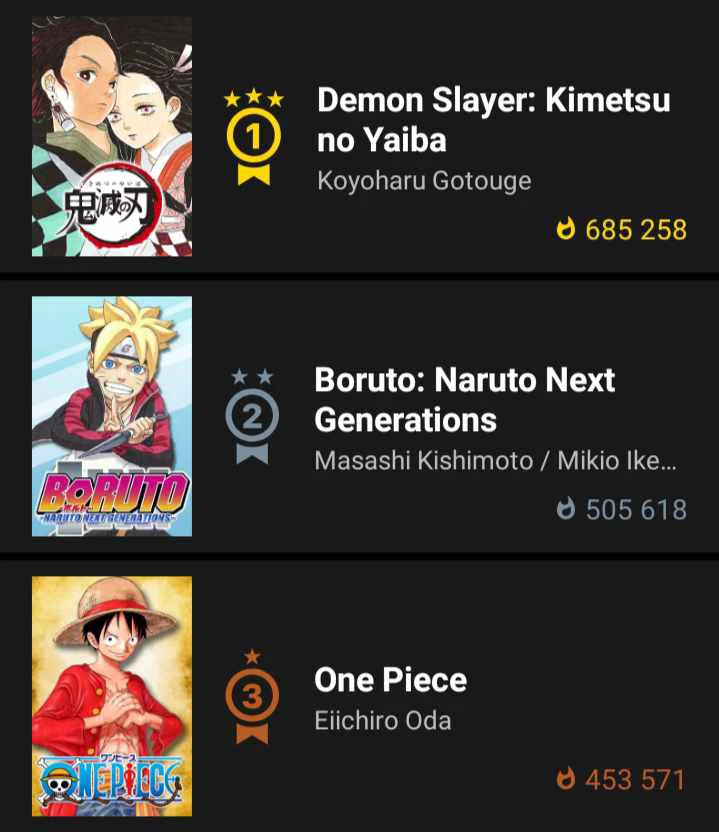This screenshot has width=719, height=832.
Task: Select Boruto: Naruto Next Generations entry
Action: pyautogui.click(x=464, y=398)
